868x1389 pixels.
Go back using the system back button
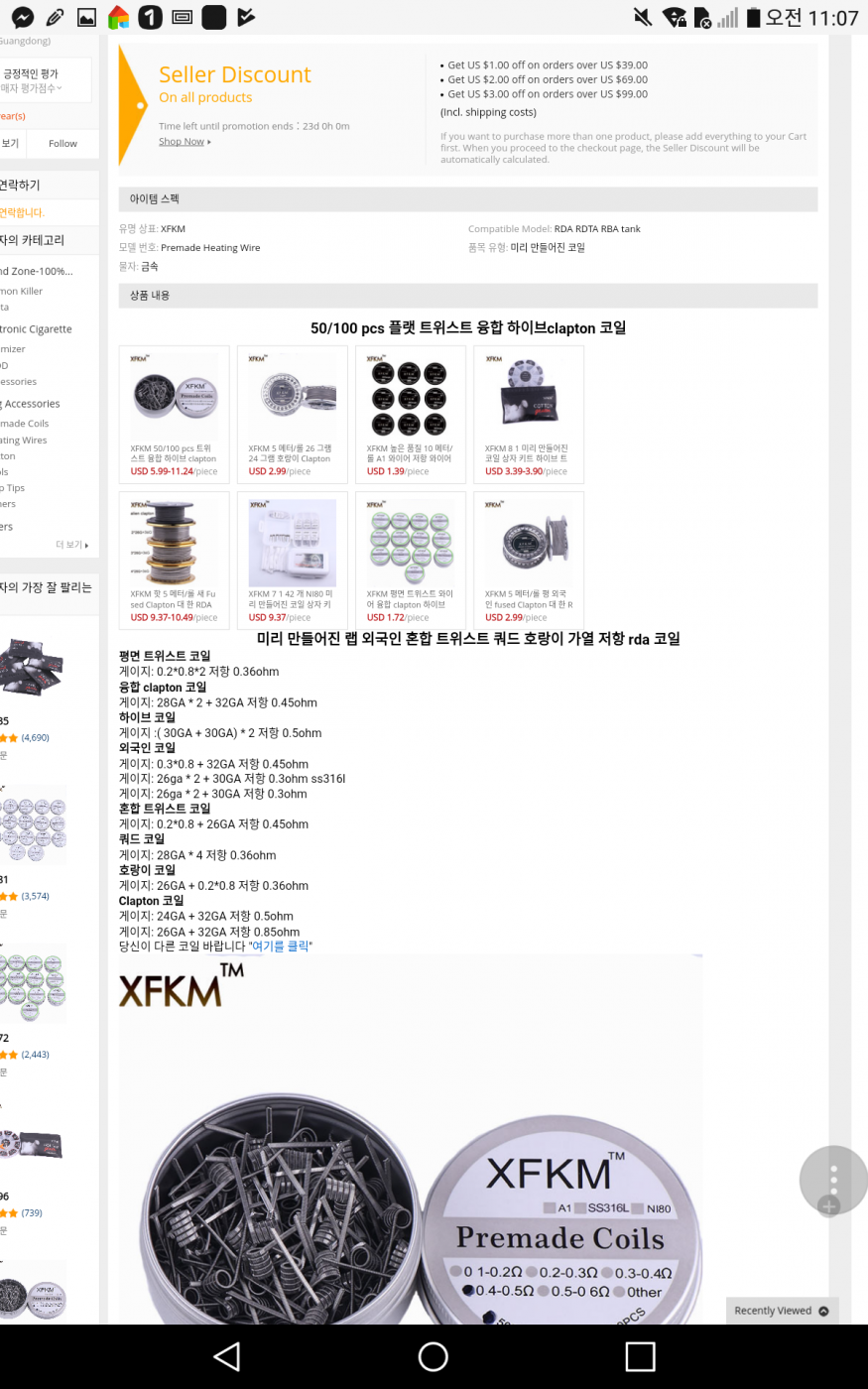226,1356
